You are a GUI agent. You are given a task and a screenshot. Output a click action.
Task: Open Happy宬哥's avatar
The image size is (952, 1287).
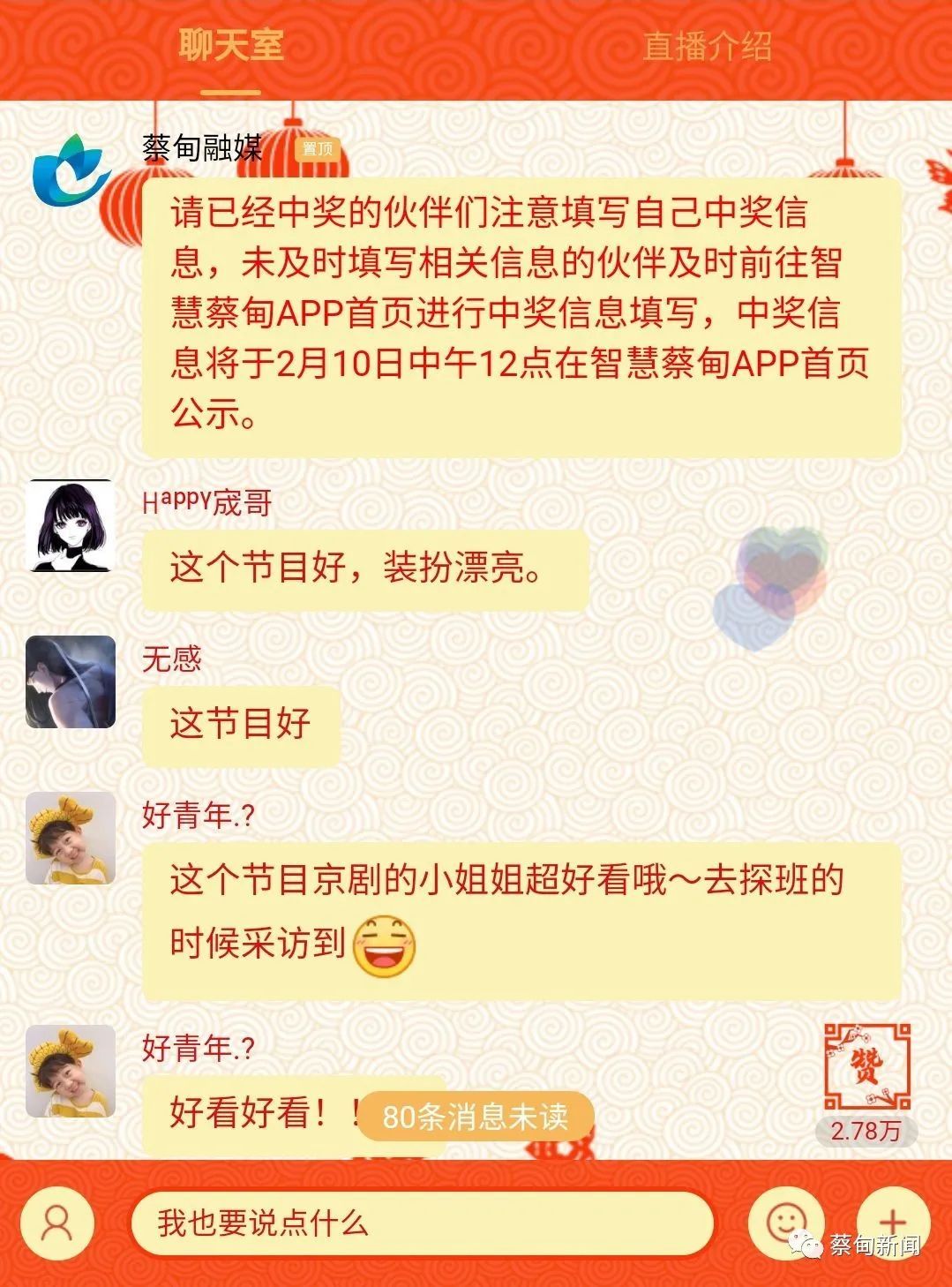(71, 526)
